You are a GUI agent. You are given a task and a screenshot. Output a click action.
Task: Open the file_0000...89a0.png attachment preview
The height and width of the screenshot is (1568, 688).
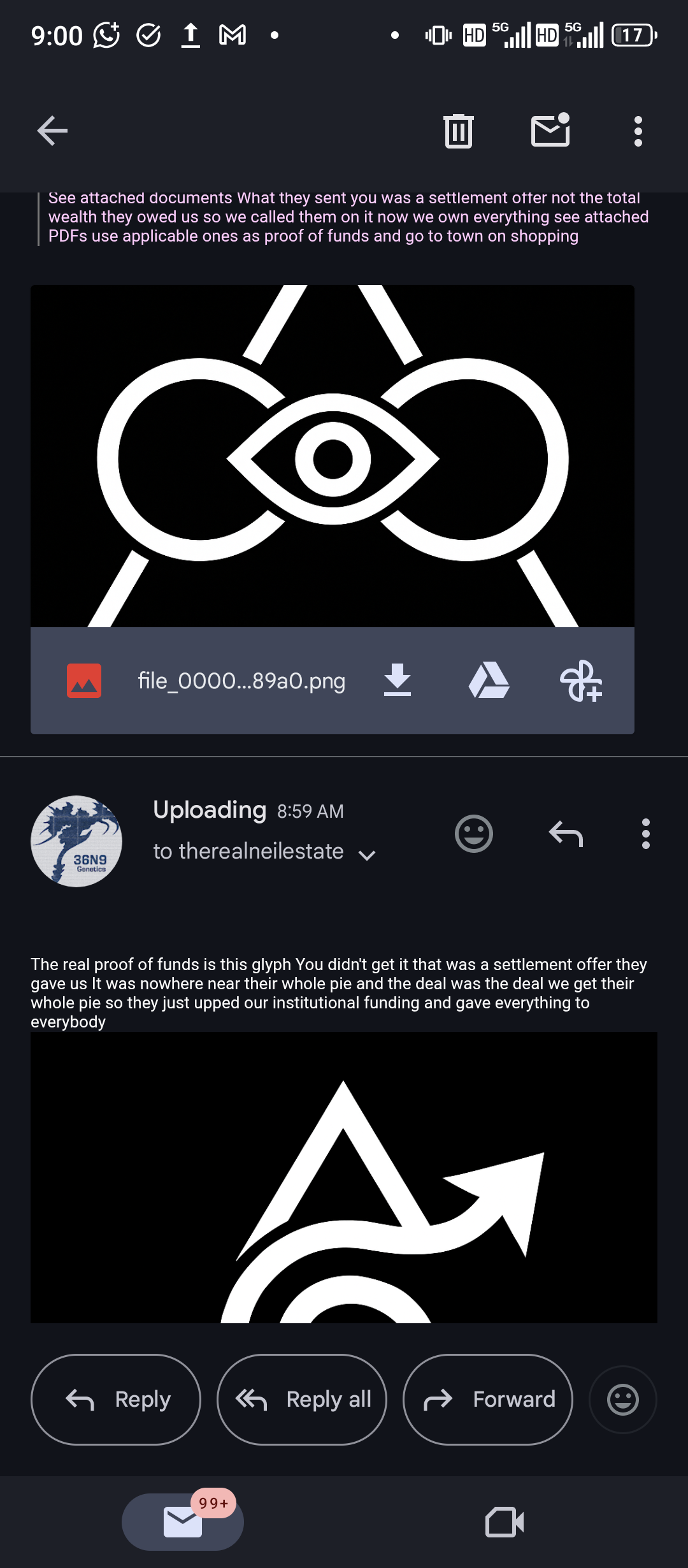pos(333,456)
